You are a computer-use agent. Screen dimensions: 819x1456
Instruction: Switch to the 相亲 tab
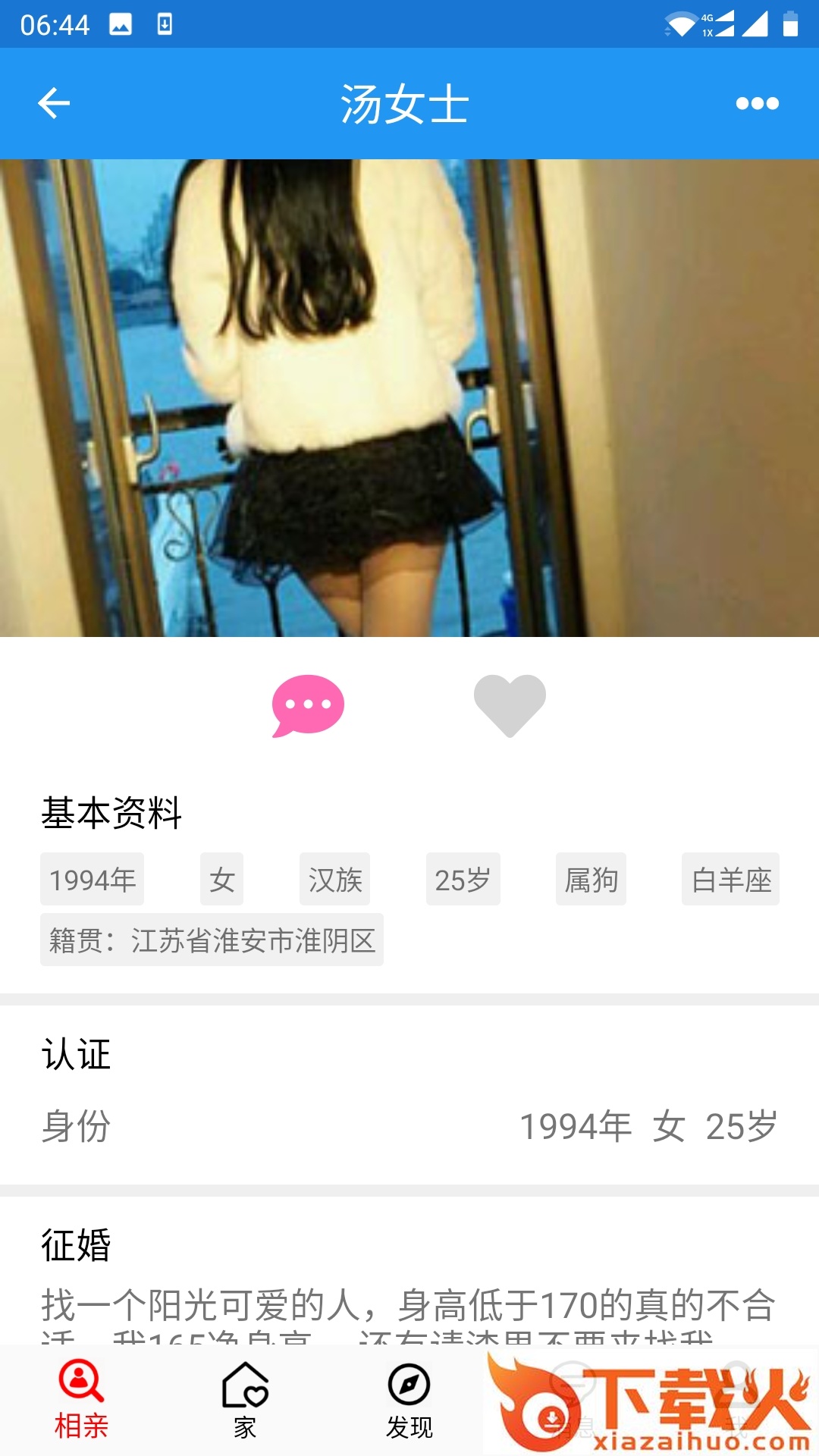coord(81,1401)
